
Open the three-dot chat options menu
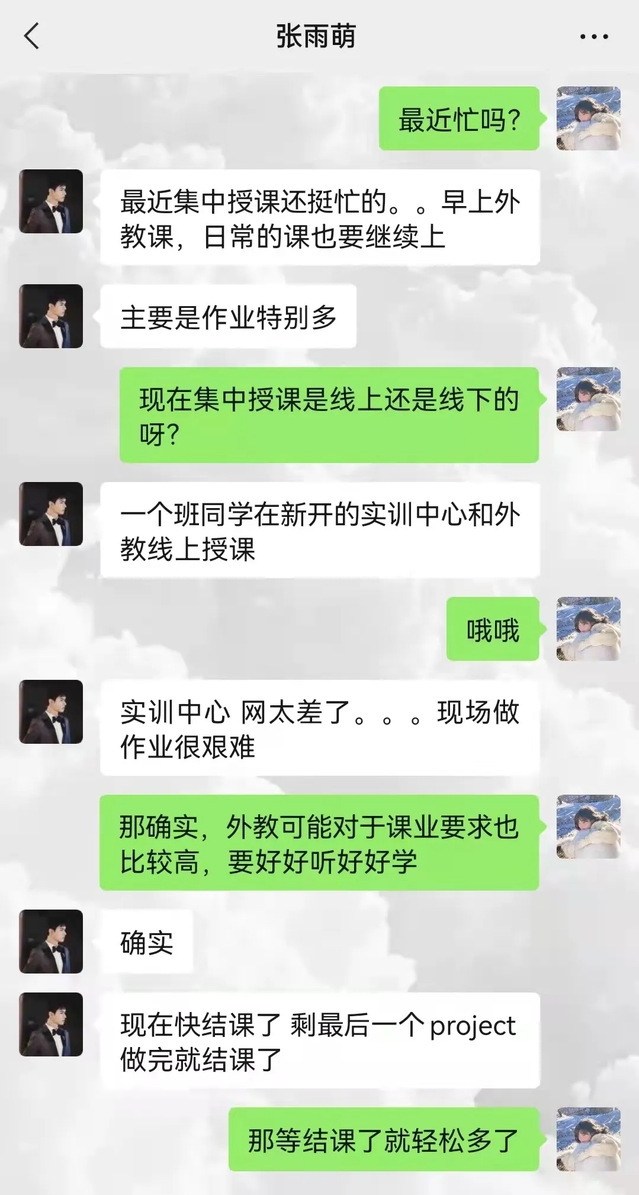[593, 37]
